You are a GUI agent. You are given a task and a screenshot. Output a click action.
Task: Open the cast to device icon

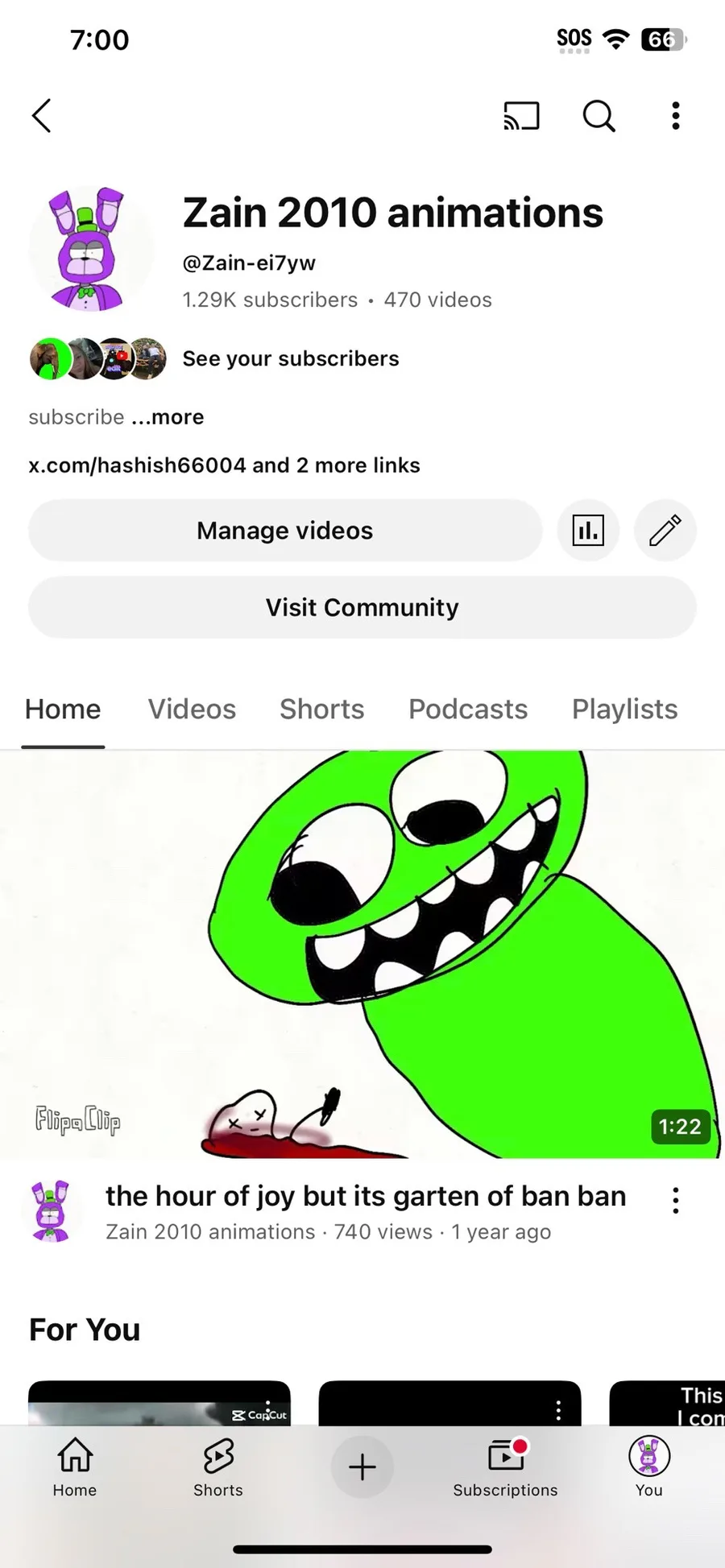521,116
